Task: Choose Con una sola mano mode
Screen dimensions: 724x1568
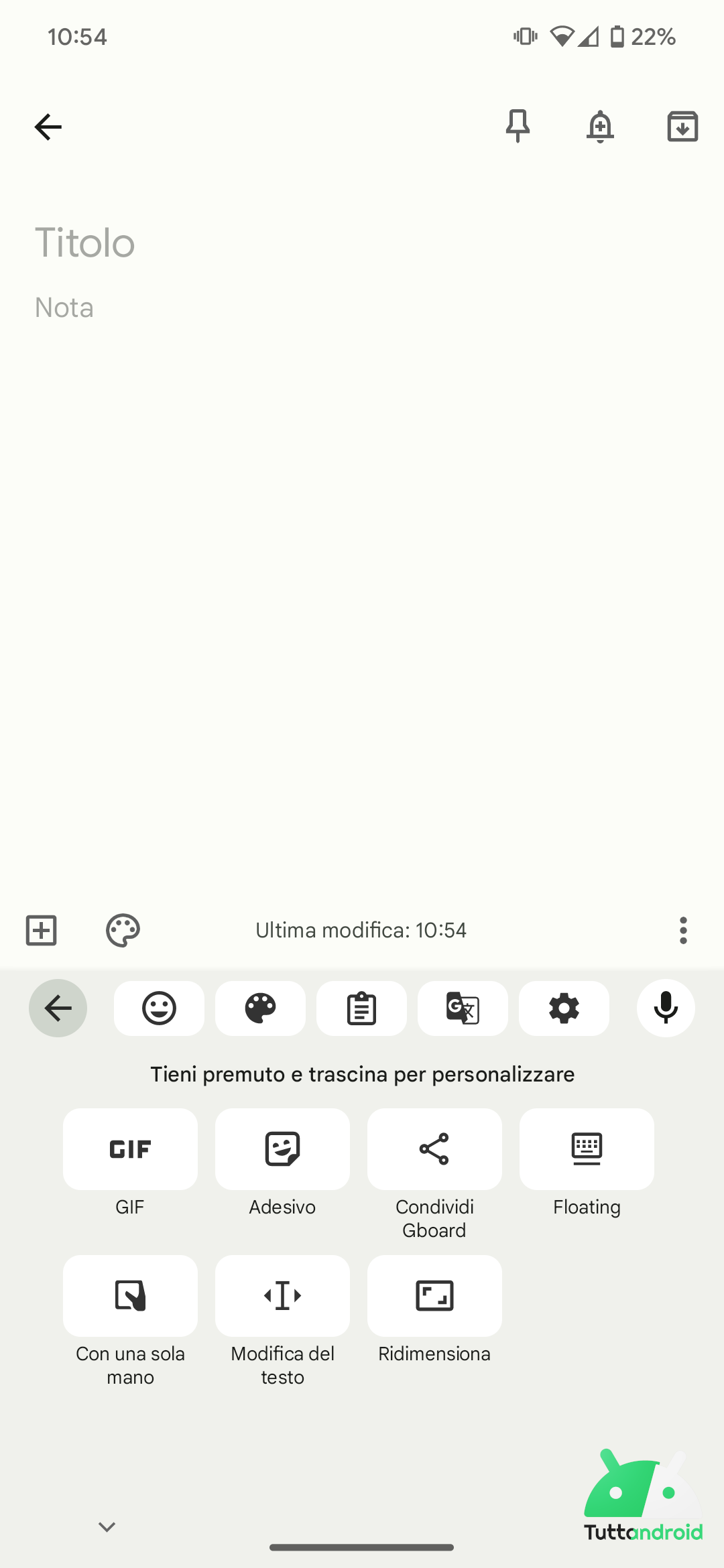Action: click(130, 1296)
